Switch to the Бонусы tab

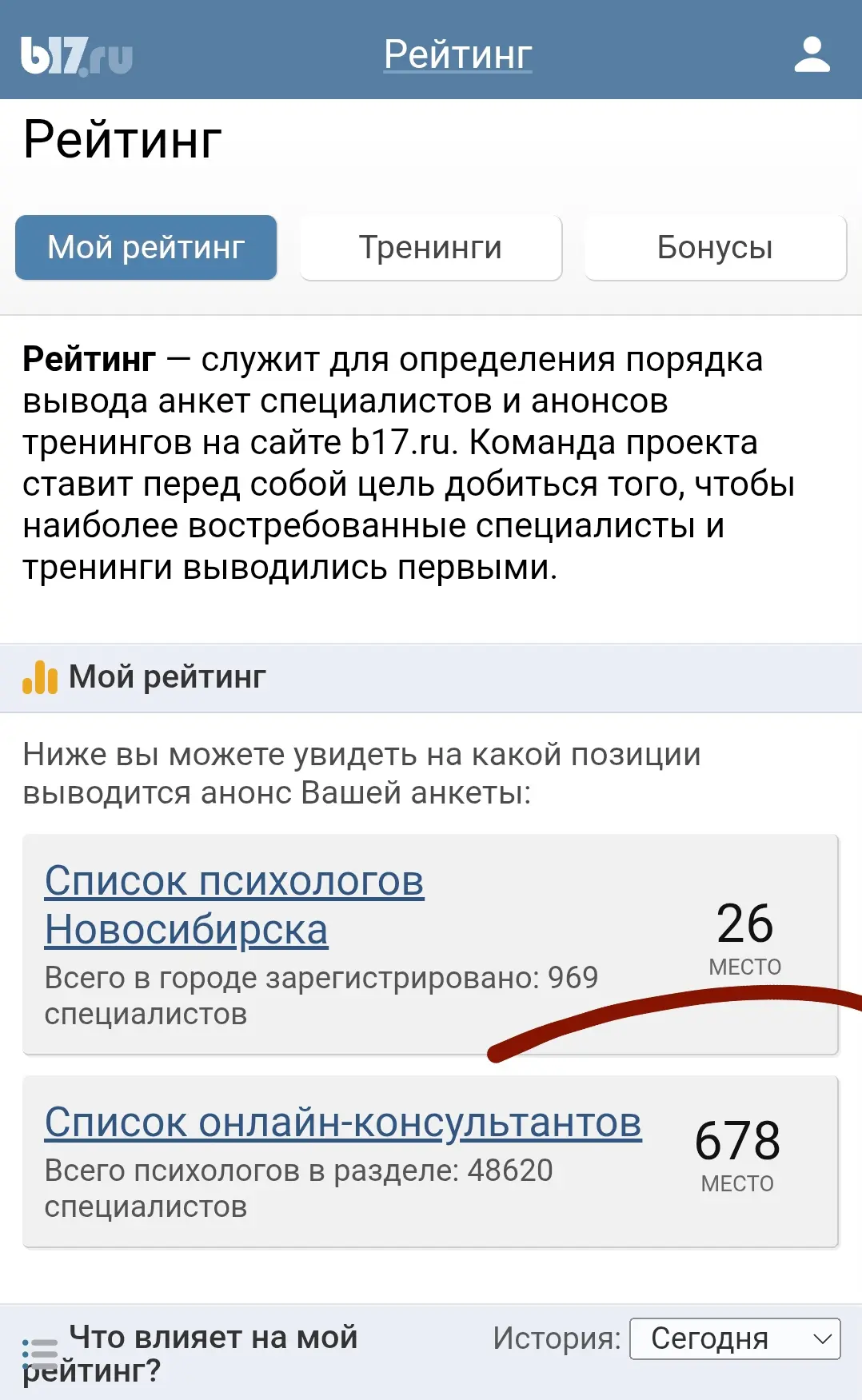pyautogui.click(x=715, y=248)
